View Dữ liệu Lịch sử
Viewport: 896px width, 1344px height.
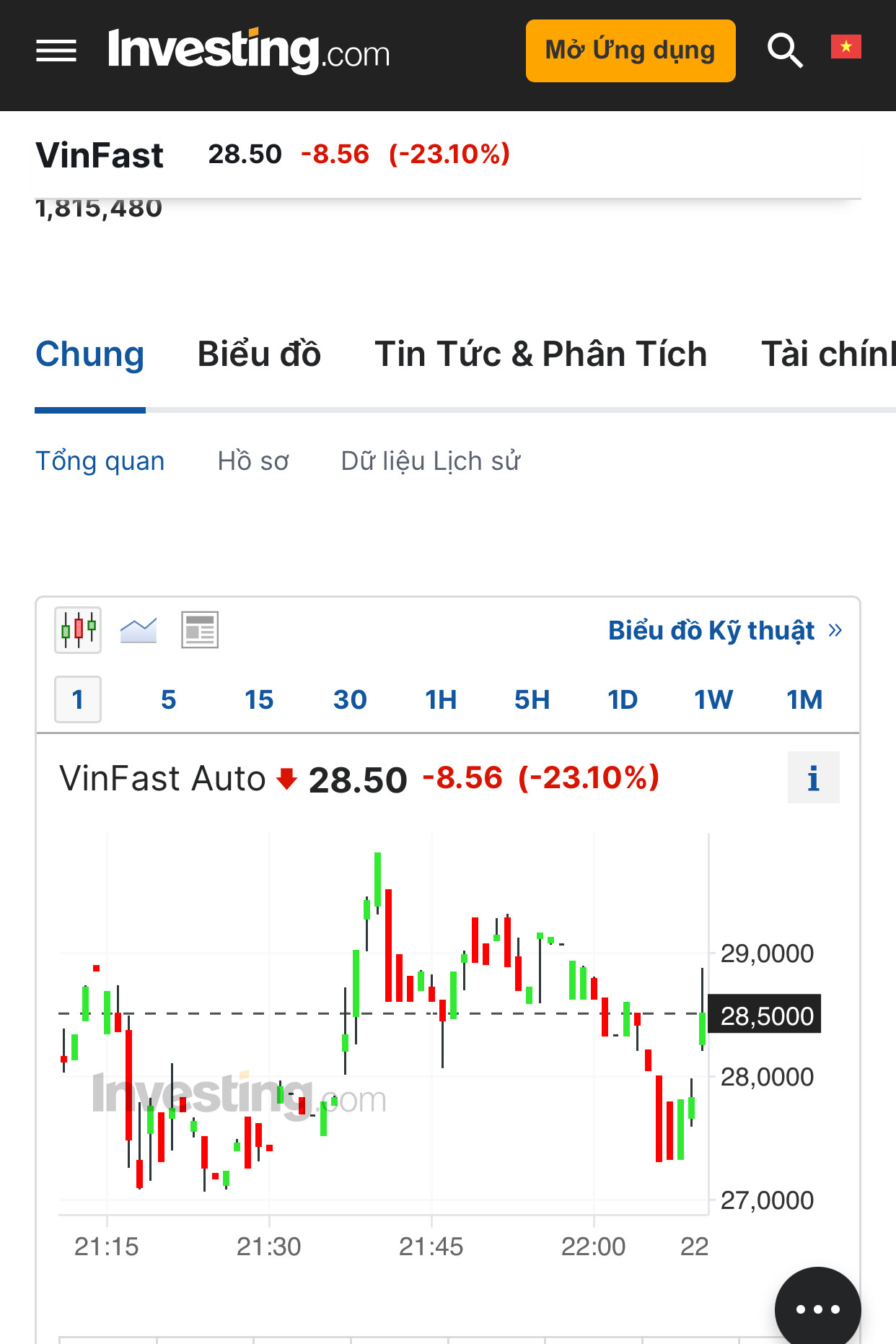click(431, 461)
